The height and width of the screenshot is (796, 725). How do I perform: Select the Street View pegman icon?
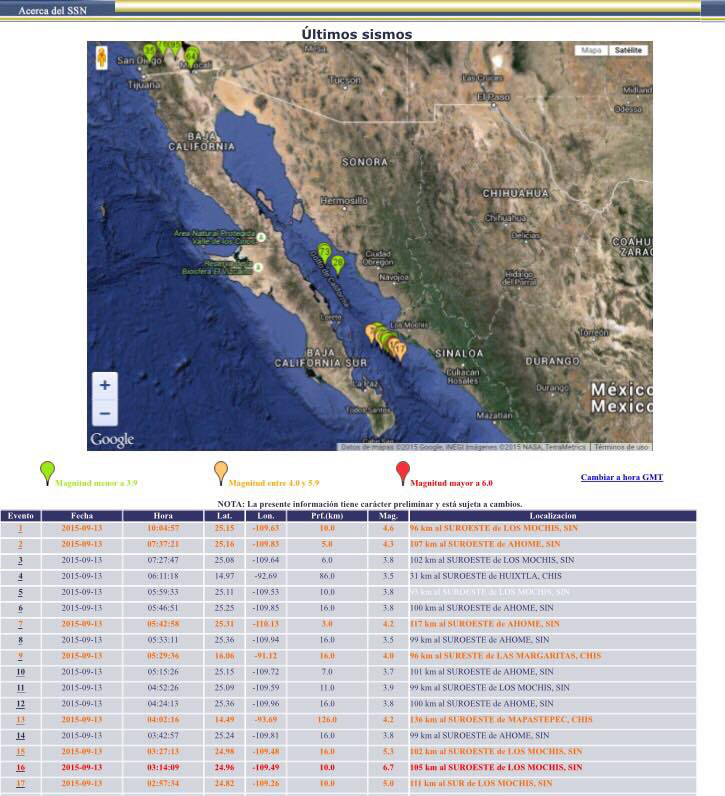click(x=101, y=57)
